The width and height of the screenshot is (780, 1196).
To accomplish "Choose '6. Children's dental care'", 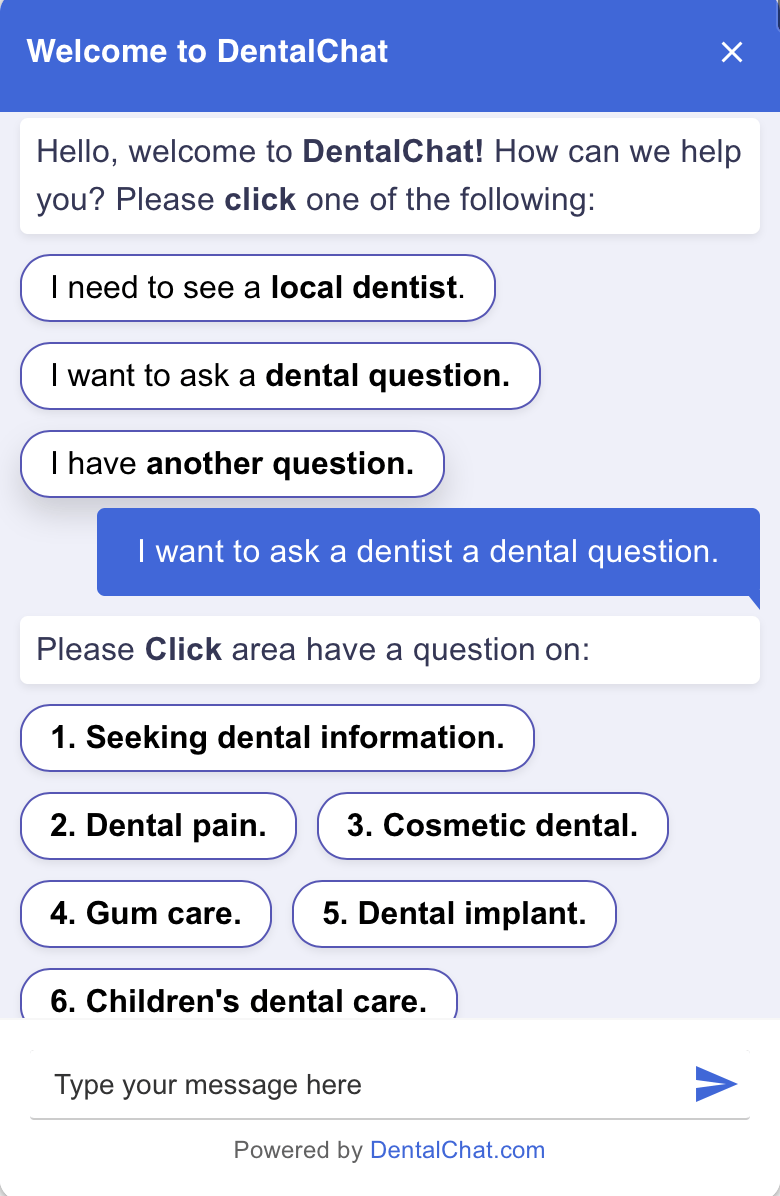I will [238, 1000].
